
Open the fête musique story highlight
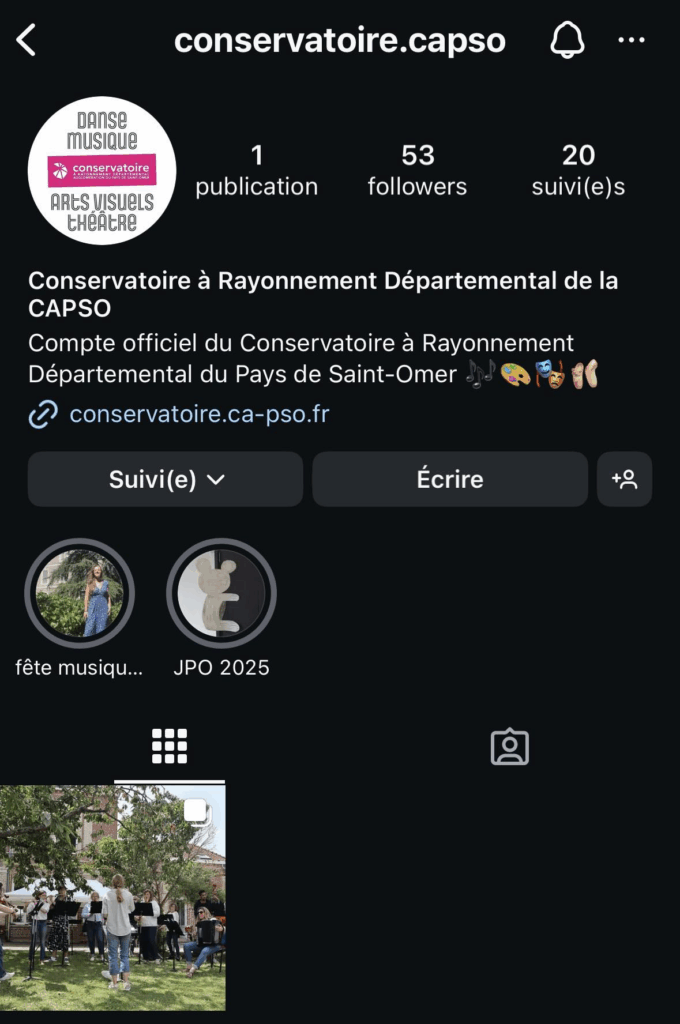(79, 594)
